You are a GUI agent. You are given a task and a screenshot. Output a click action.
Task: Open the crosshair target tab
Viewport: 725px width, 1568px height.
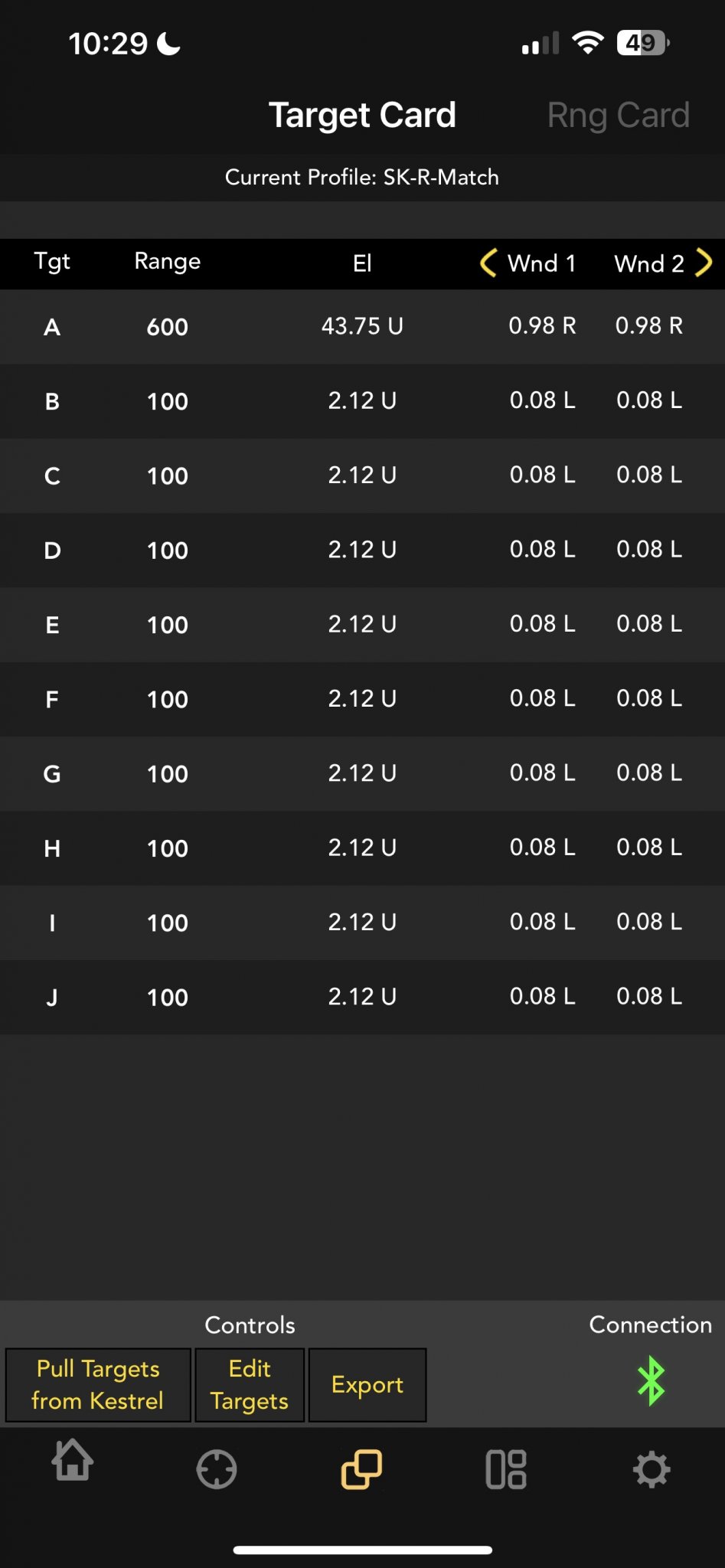click(217, 1469)
